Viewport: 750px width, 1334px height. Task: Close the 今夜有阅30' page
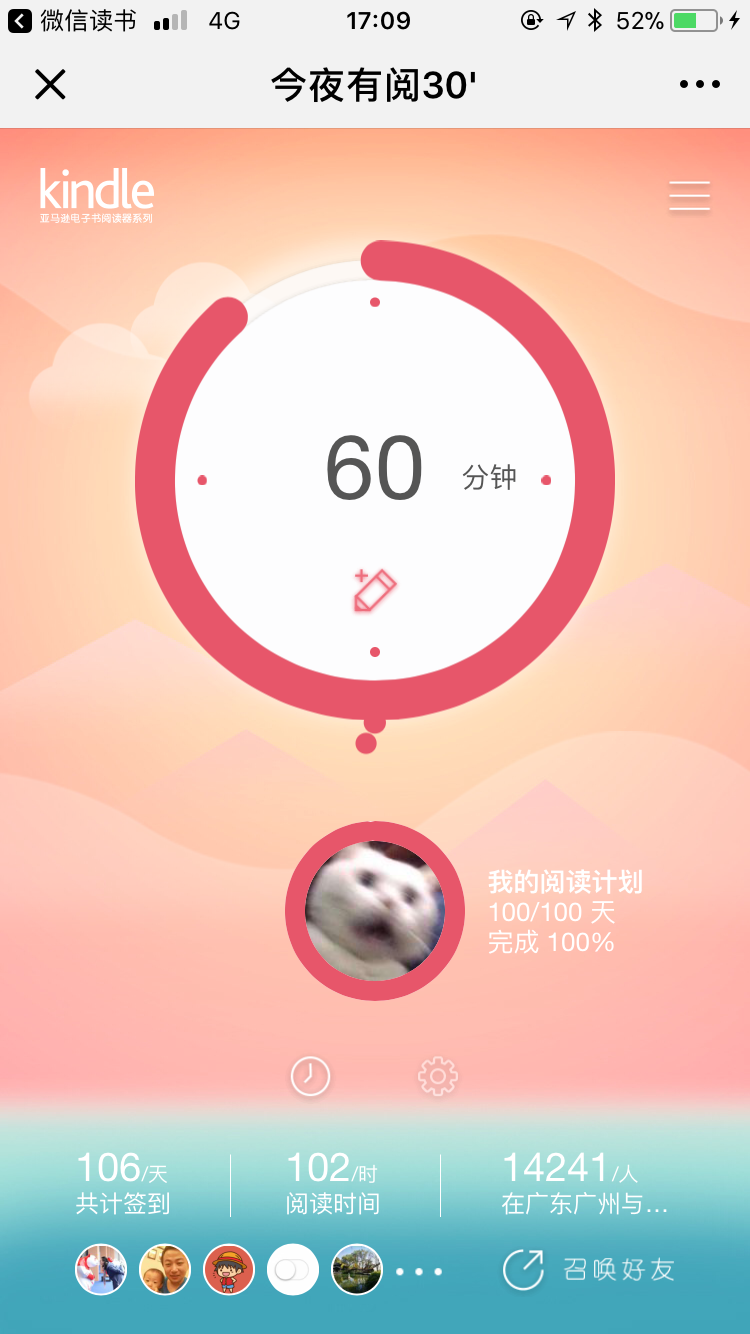50,85
